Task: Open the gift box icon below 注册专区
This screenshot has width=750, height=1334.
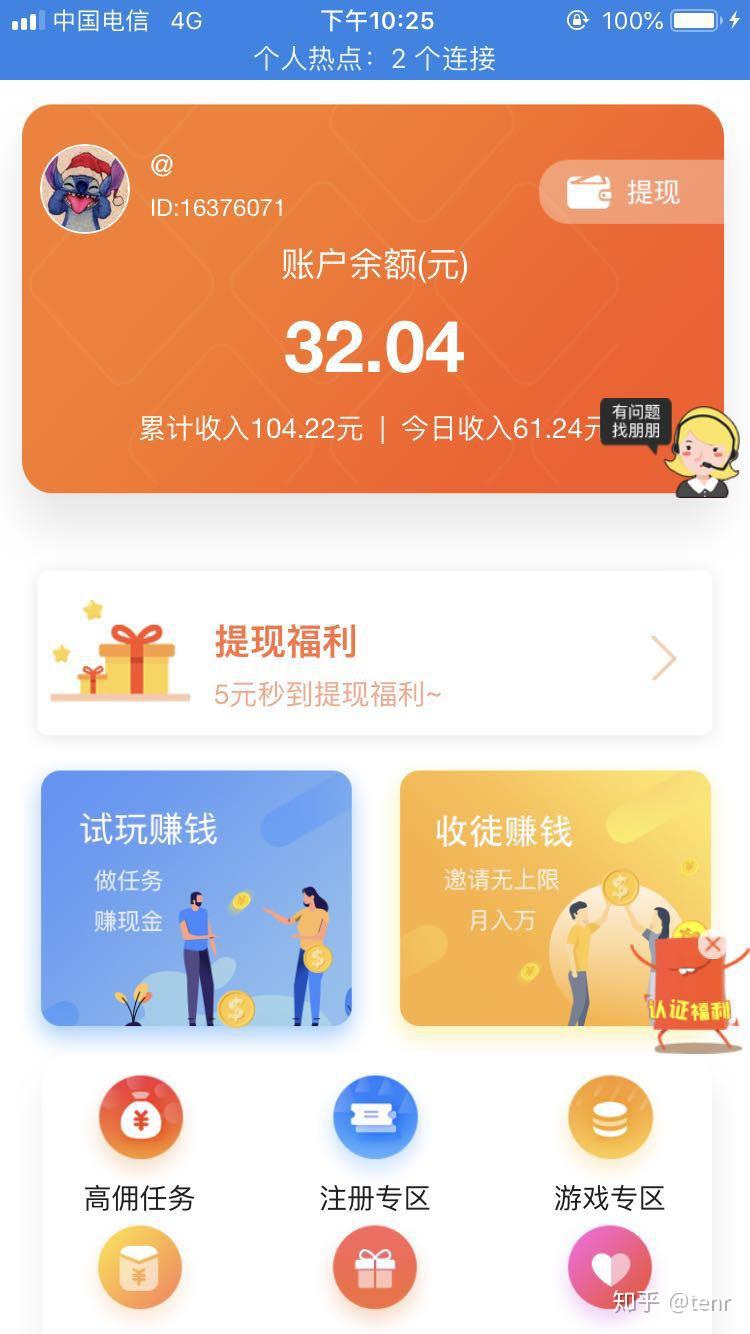Action: (375, 1268)
